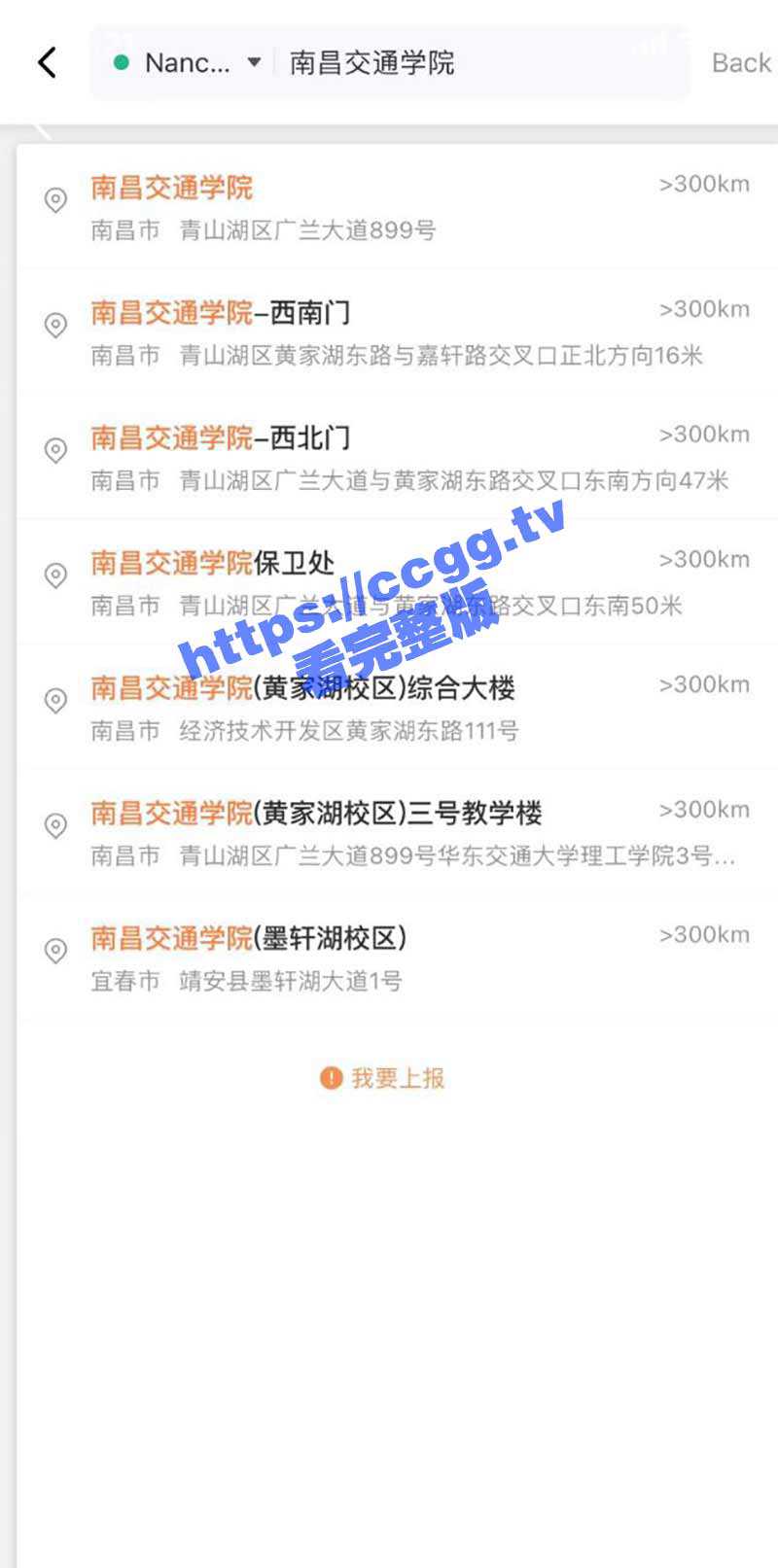Tap the back arrow icon
778x1568 pixels.
point(47,63)
